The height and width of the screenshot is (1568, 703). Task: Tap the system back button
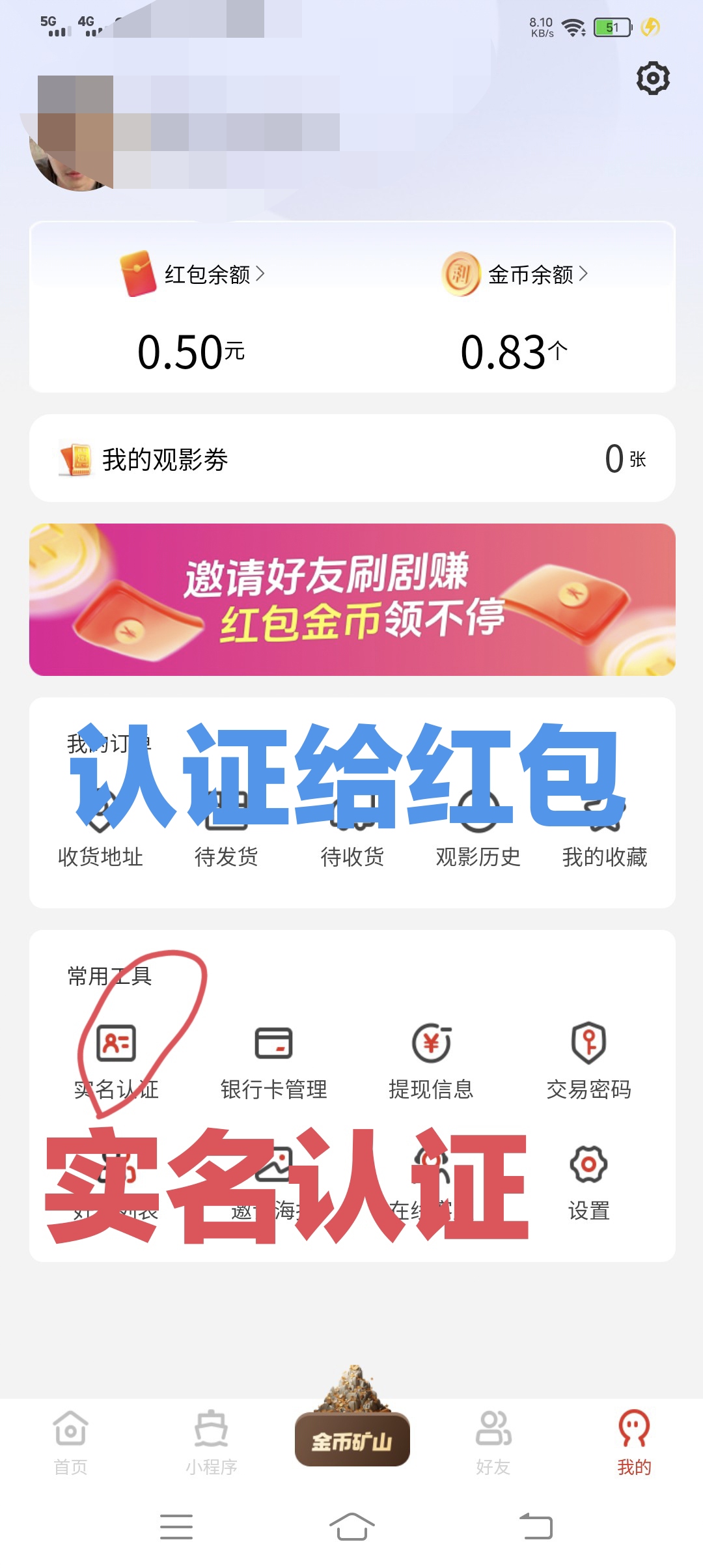536,1526
